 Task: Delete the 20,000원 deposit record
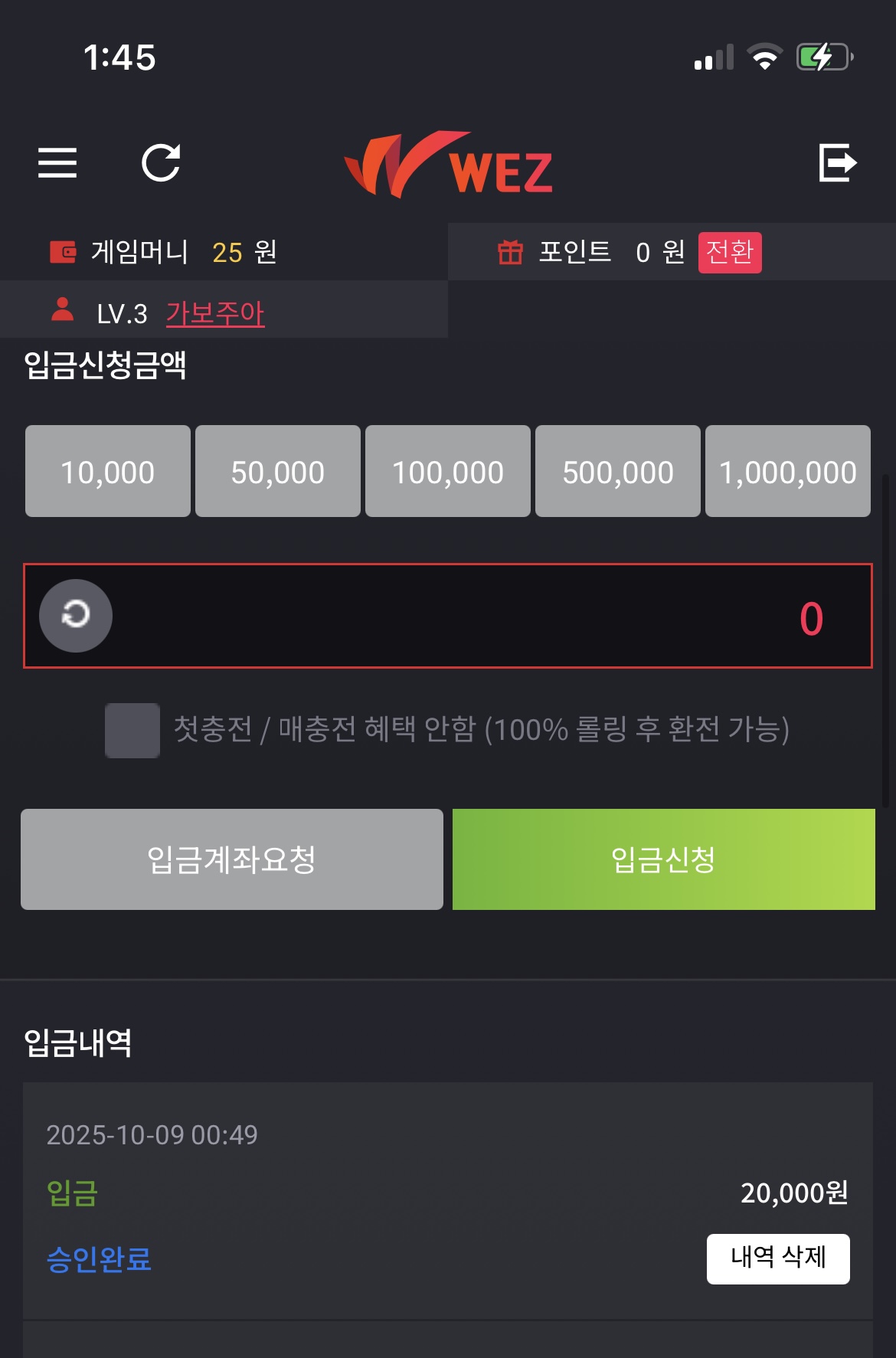pos(778,1258)
